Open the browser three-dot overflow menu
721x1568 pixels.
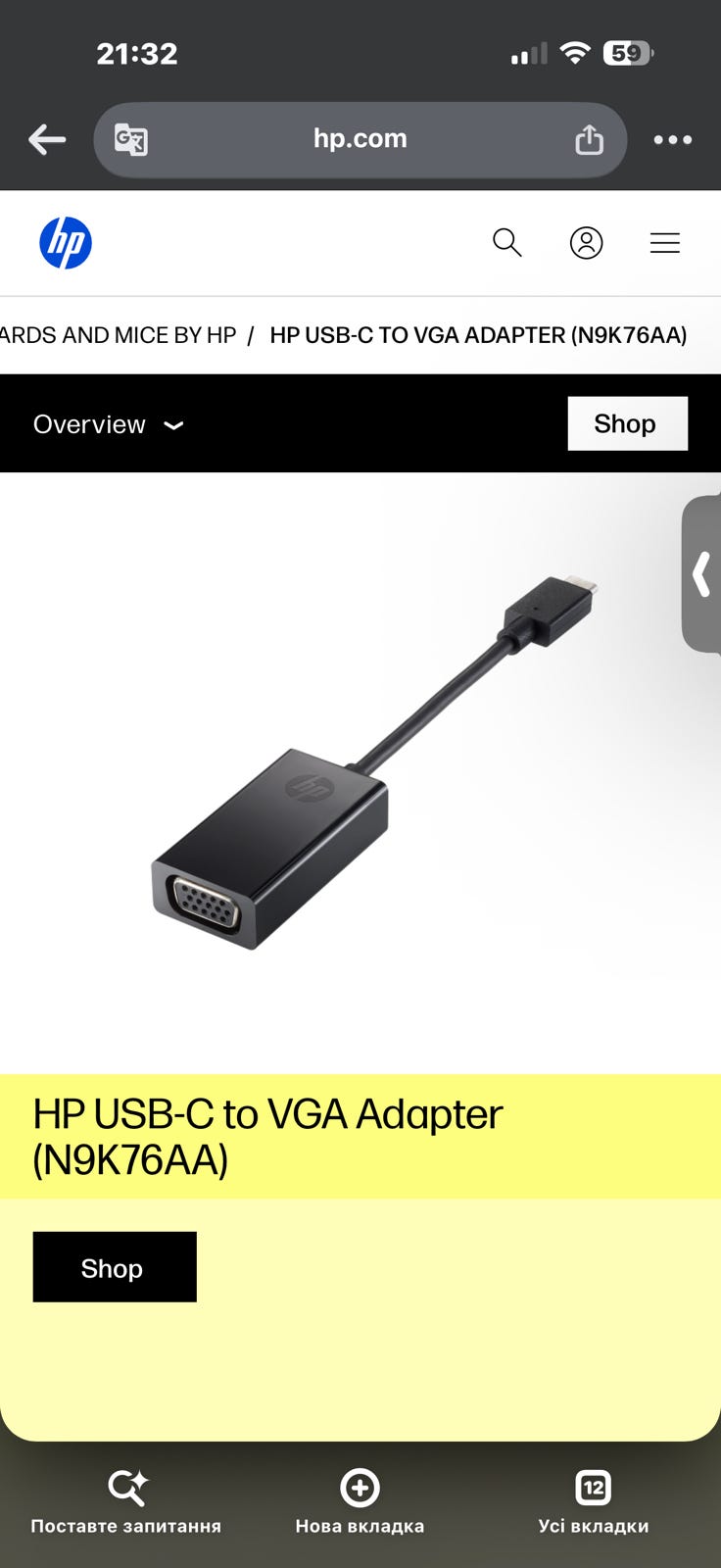tap(673, 140)
